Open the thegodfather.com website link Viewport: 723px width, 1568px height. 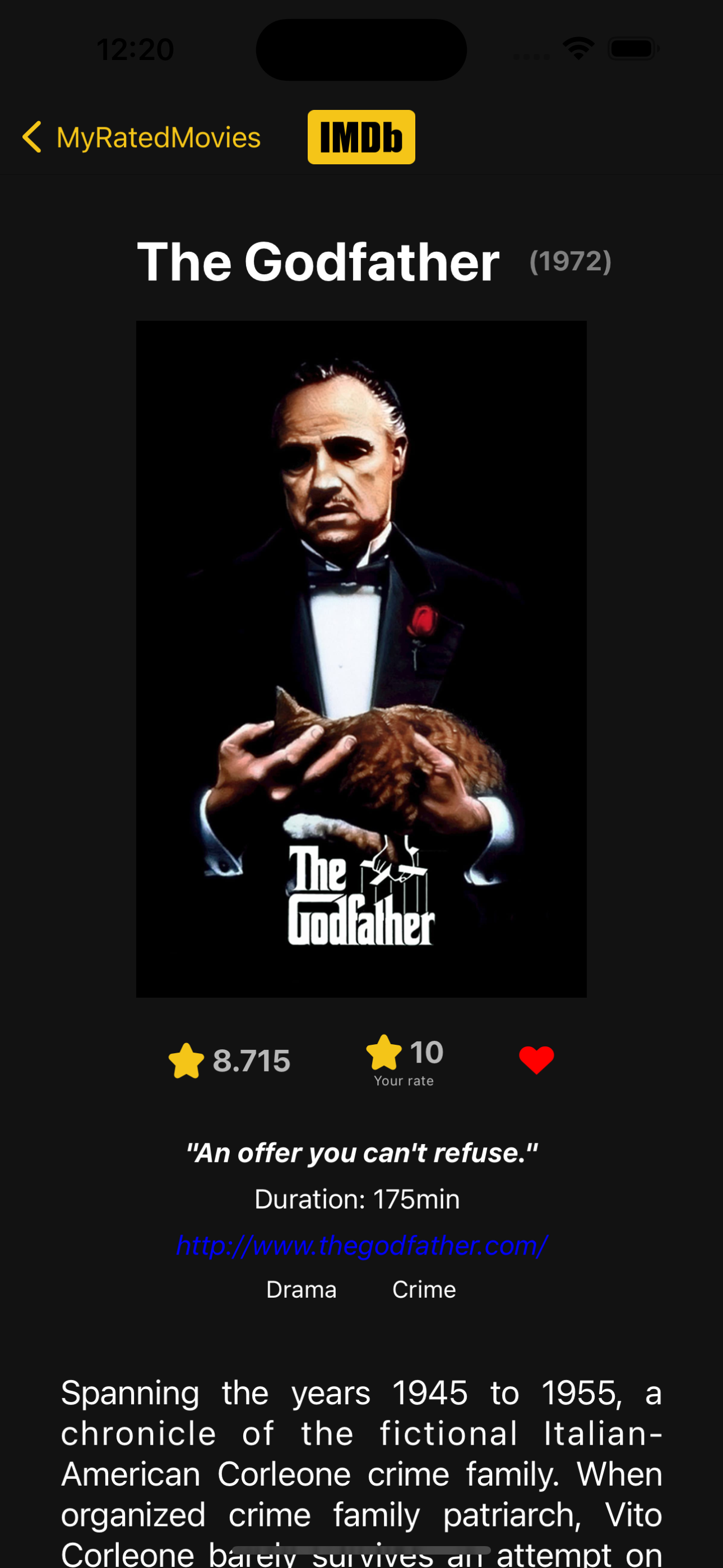[x=361, y=1246]
